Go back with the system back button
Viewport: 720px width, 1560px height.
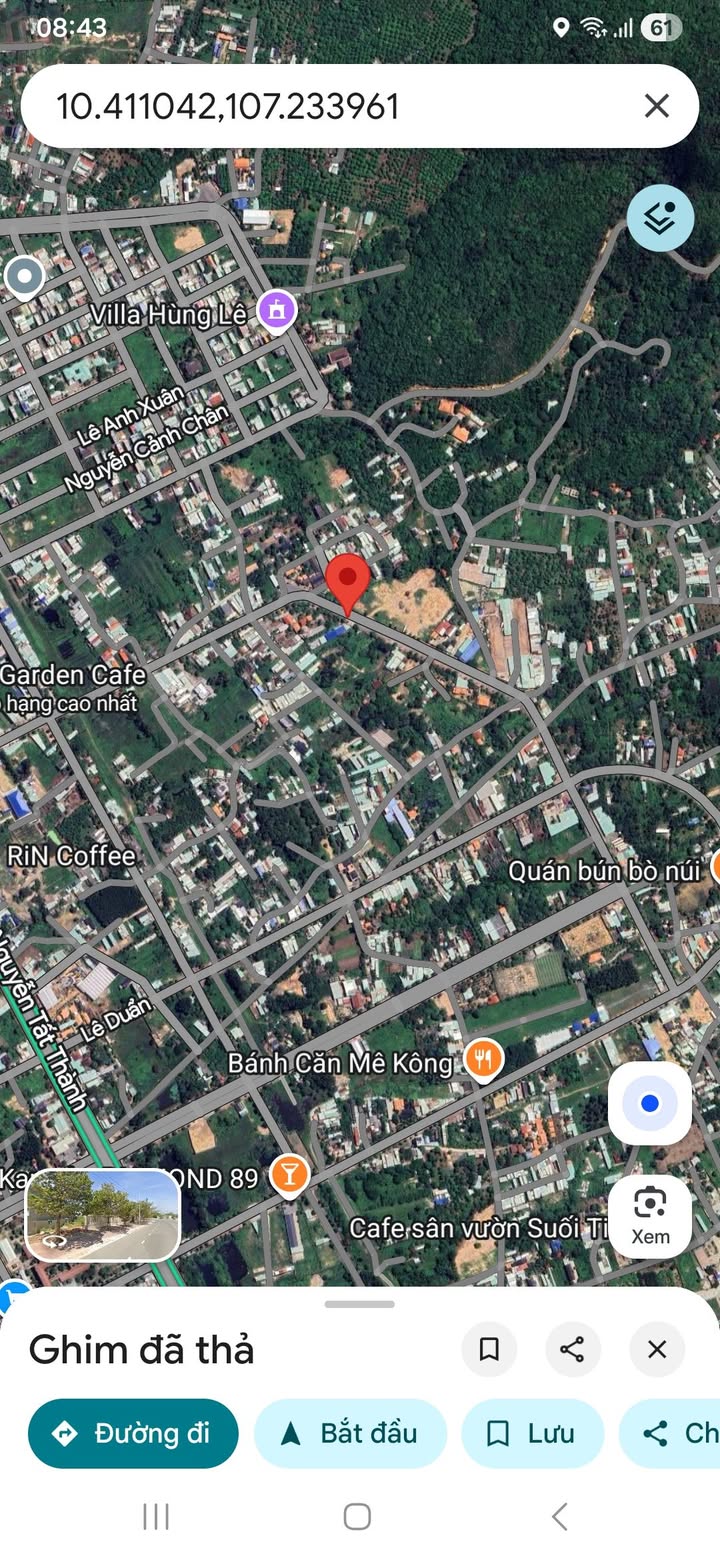pyautogui.click(x=559, y=1516)
